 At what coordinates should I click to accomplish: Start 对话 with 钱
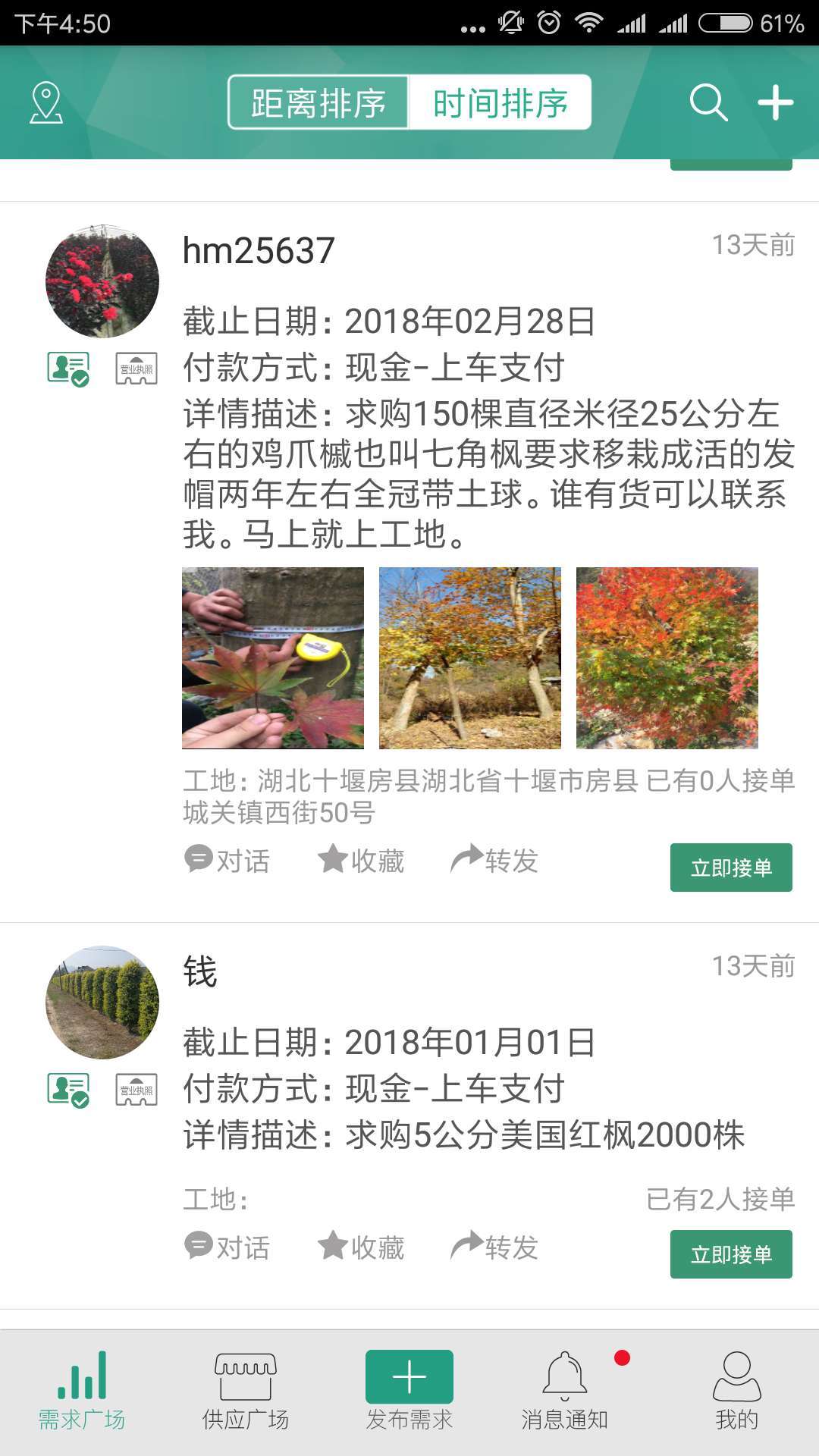click(227, 1247)
